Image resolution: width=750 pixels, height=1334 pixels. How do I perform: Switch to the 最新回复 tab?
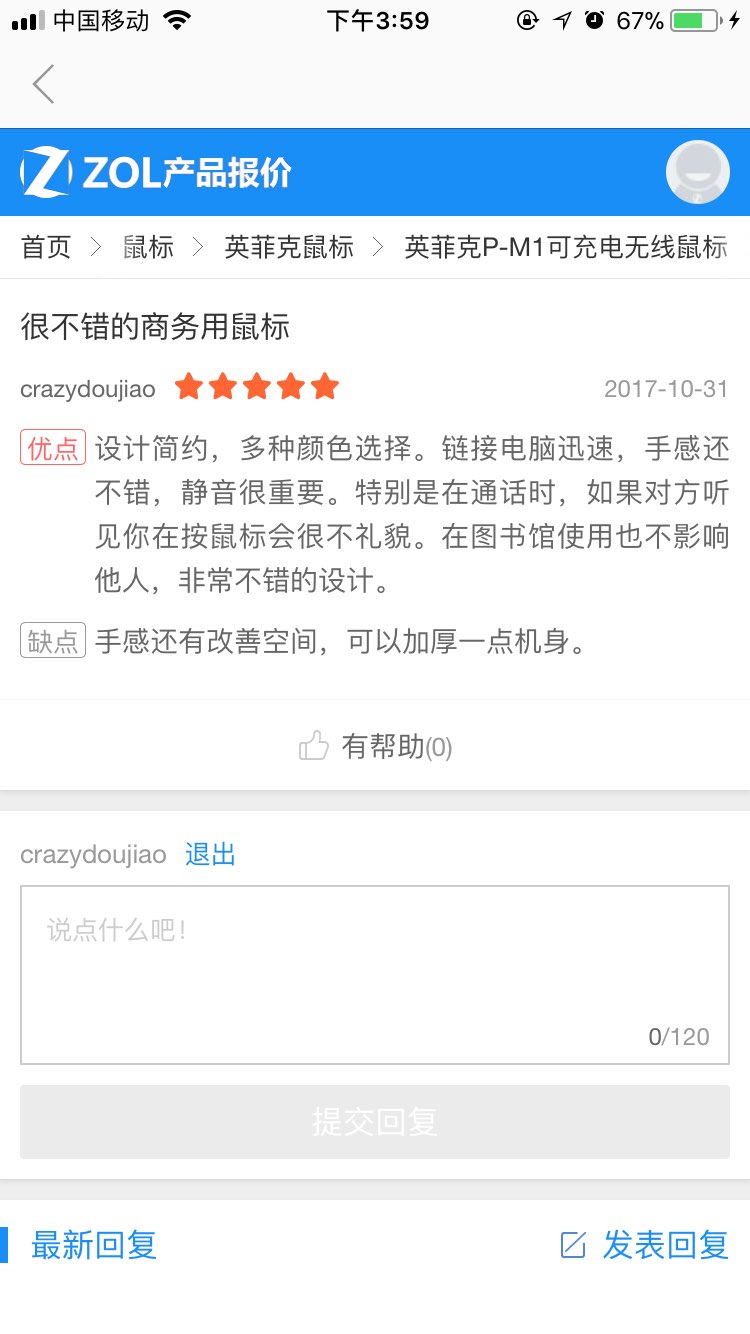click(94, 1245)
